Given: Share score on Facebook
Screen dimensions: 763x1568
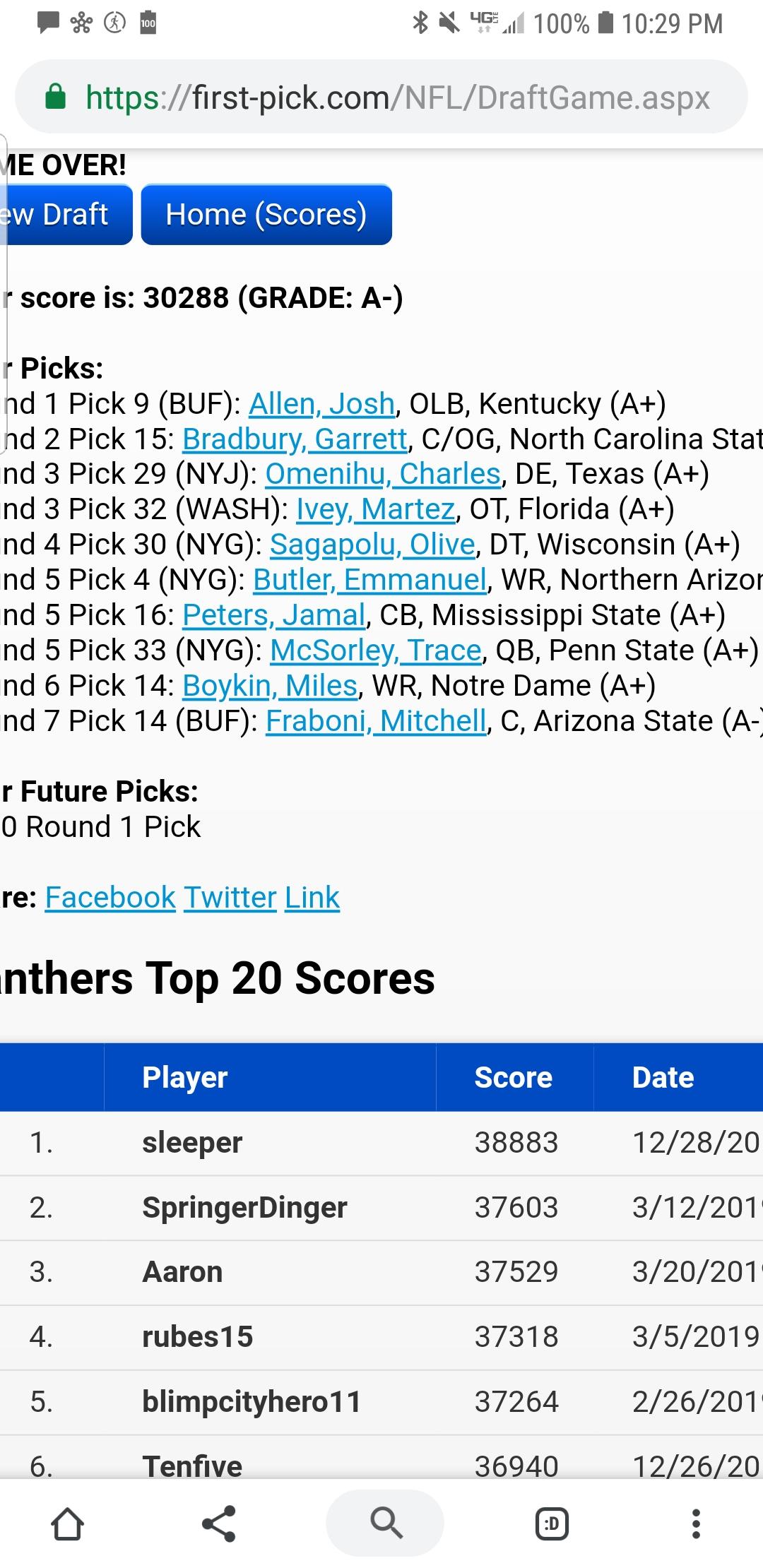Looking at the screenshot, I should [110, 898].
